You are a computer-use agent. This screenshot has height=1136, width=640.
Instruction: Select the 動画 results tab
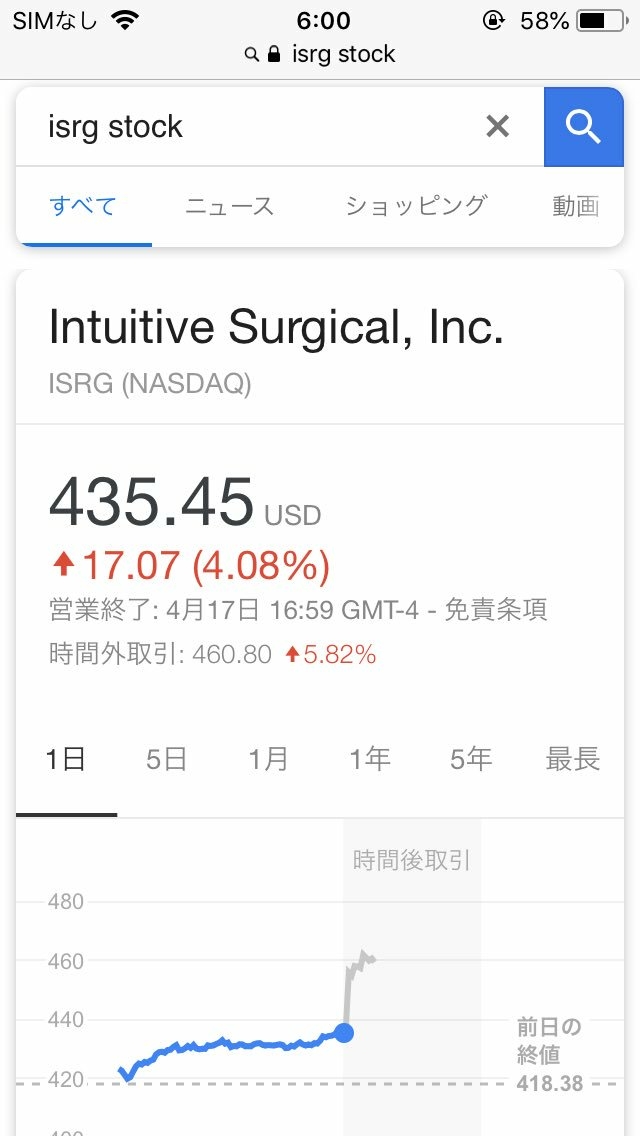click(x=575, y=206)
